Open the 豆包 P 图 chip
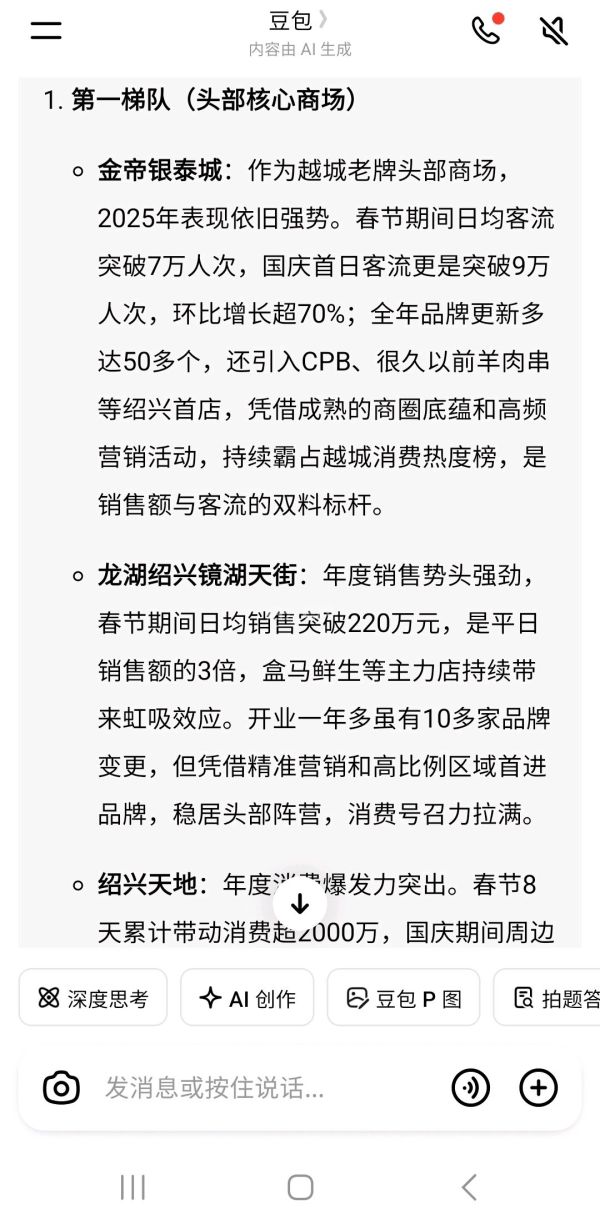Image resolution: width=600 pixels, height=1229 pixels. [404, 997]
